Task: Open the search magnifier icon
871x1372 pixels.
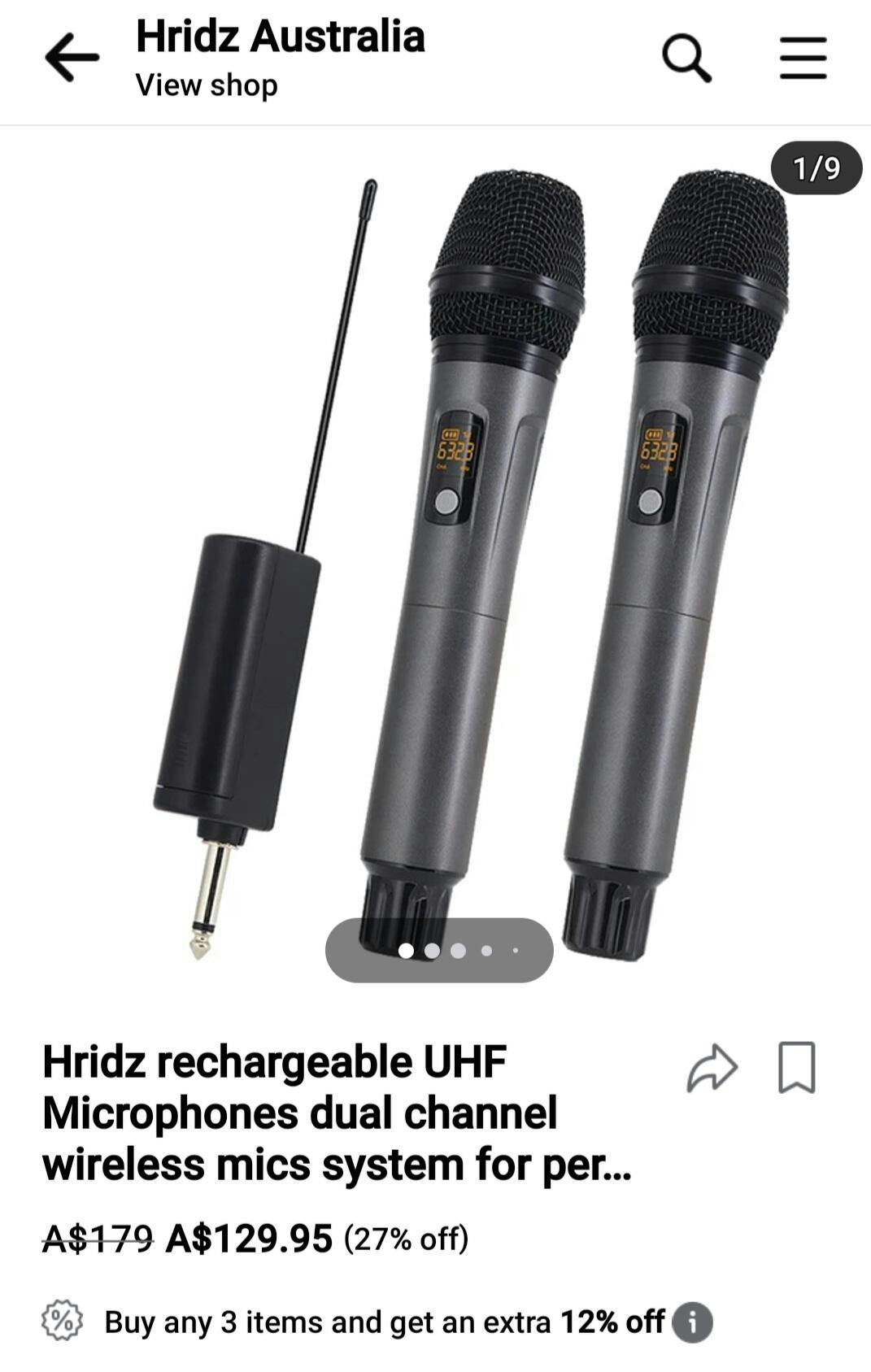Action: click(x=687, y=58)
